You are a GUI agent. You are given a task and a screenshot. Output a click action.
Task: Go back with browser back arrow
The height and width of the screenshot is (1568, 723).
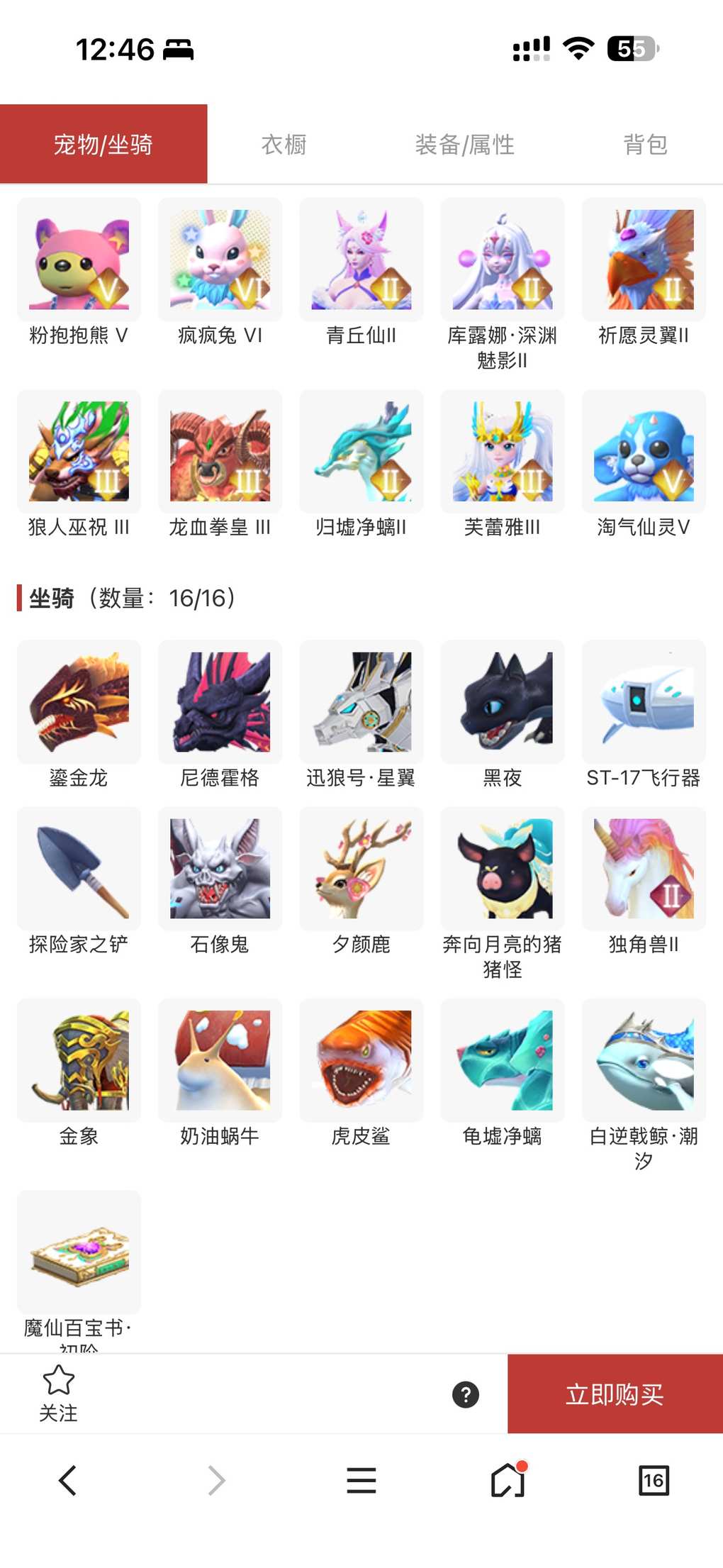[68, 1480]
